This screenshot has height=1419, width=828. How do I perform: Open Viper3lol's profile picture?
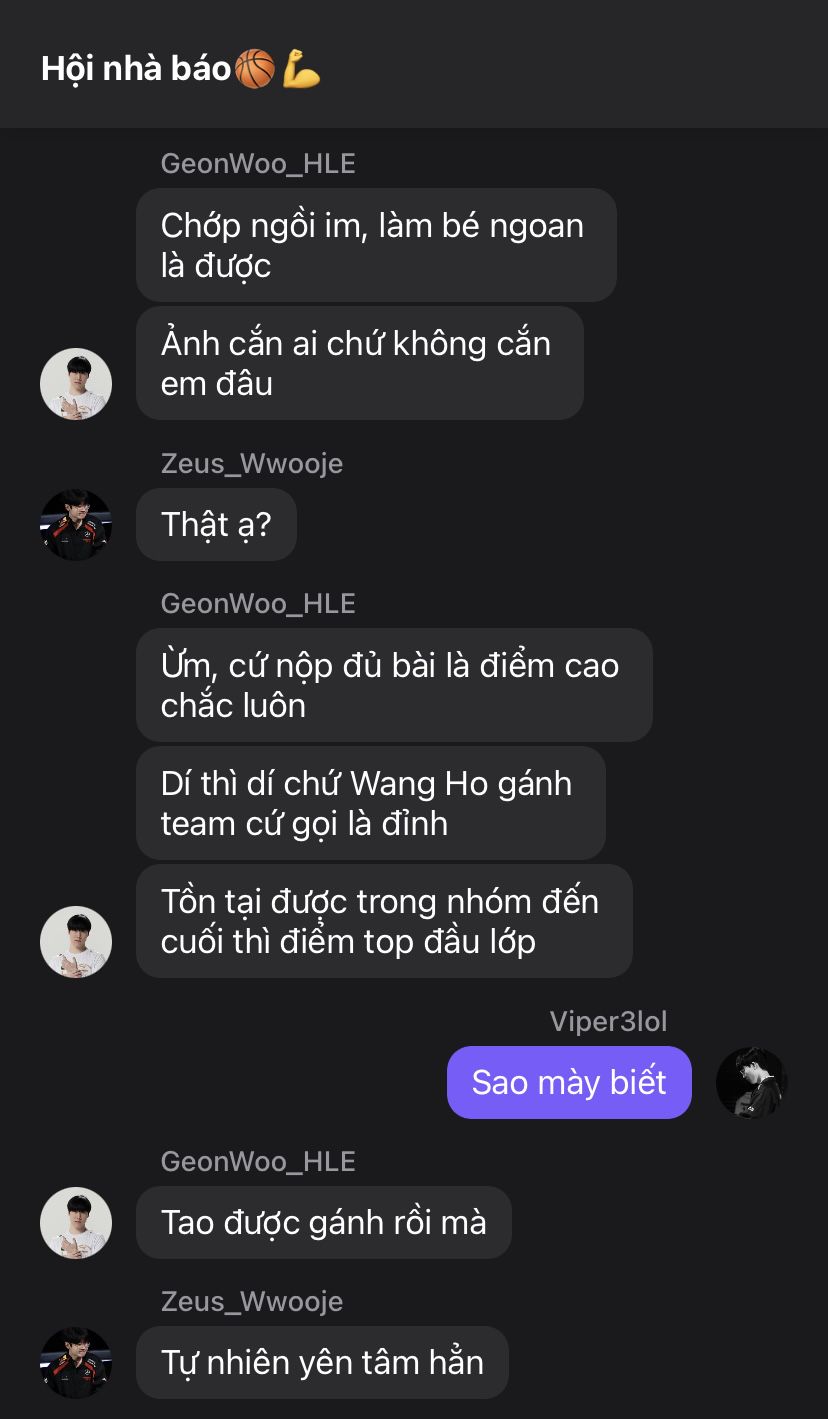(x=752, y=1083)
